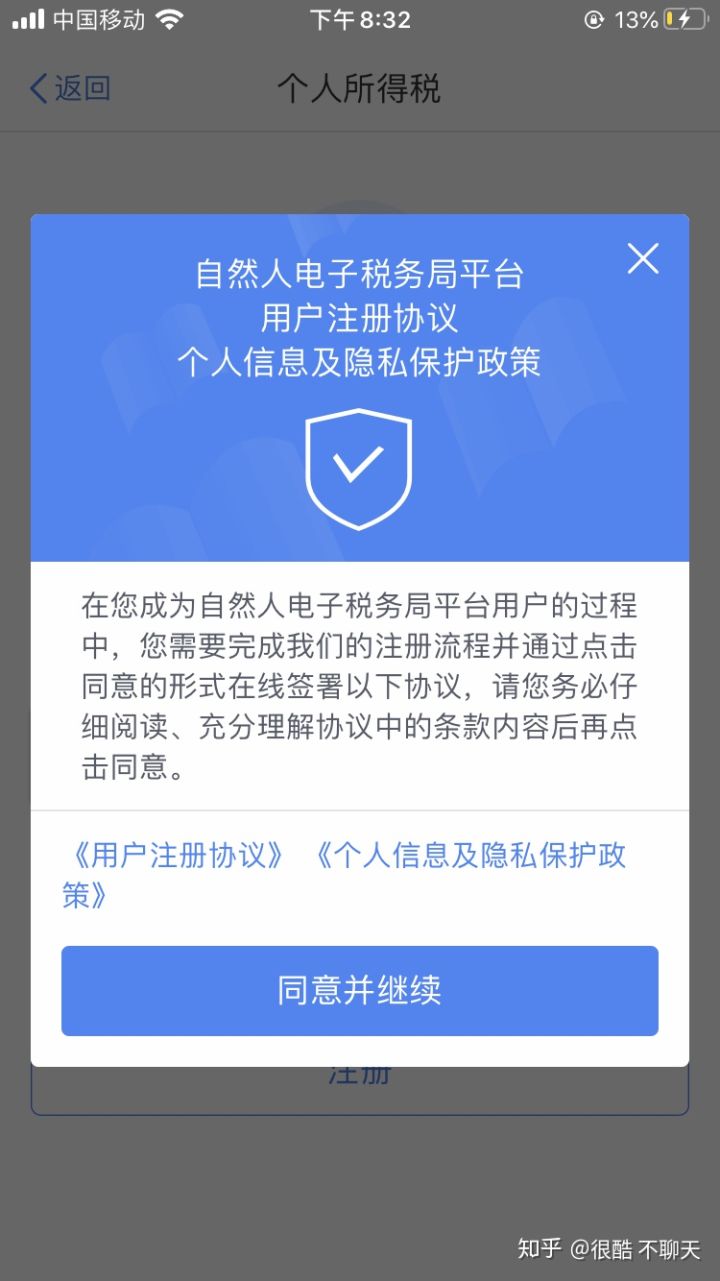
Task: Open the 《个人信息及隐私保护政策》 link
Action: 470,856
